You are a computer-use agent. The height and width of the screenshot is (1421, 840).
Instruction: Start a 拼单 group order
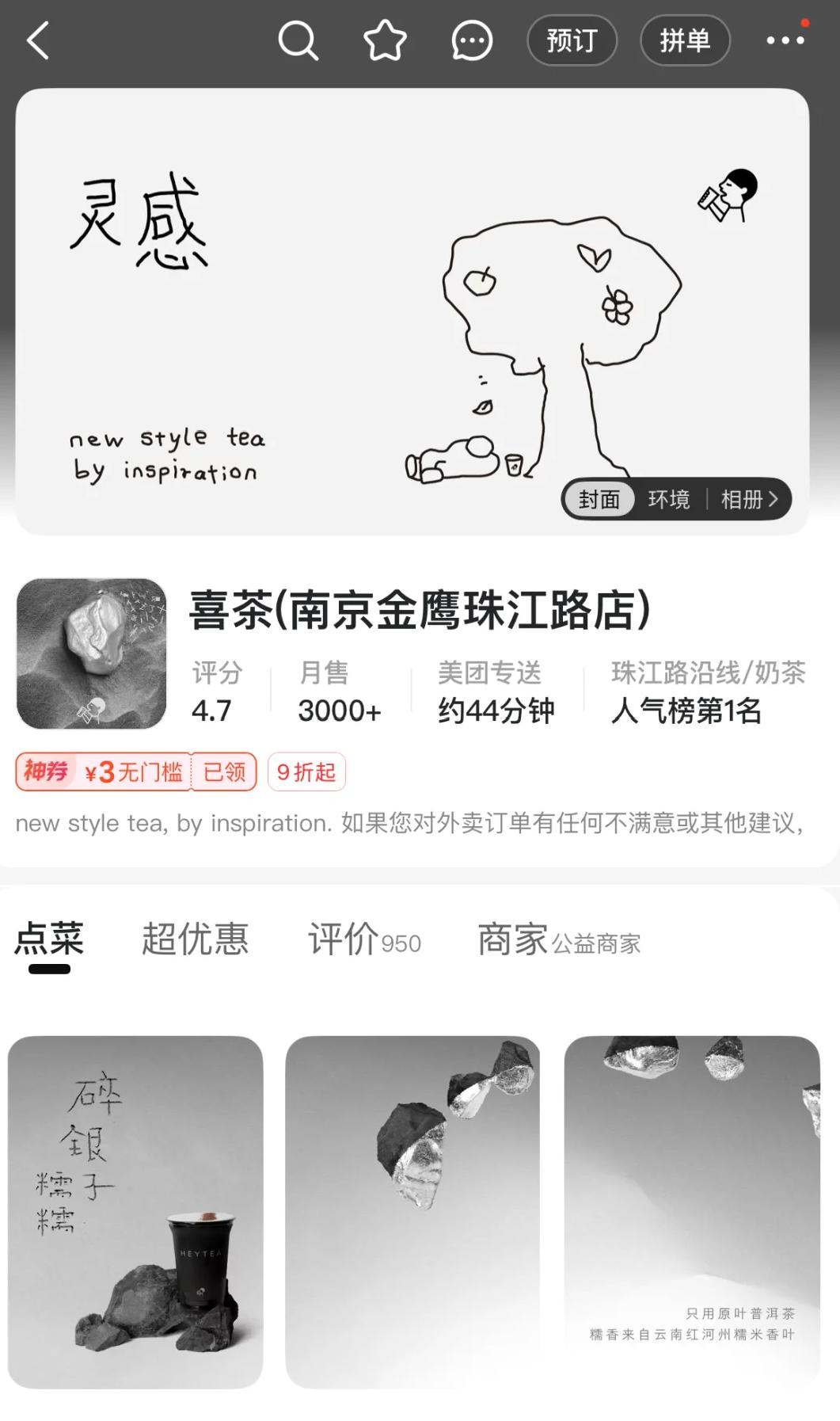[684, 40]
